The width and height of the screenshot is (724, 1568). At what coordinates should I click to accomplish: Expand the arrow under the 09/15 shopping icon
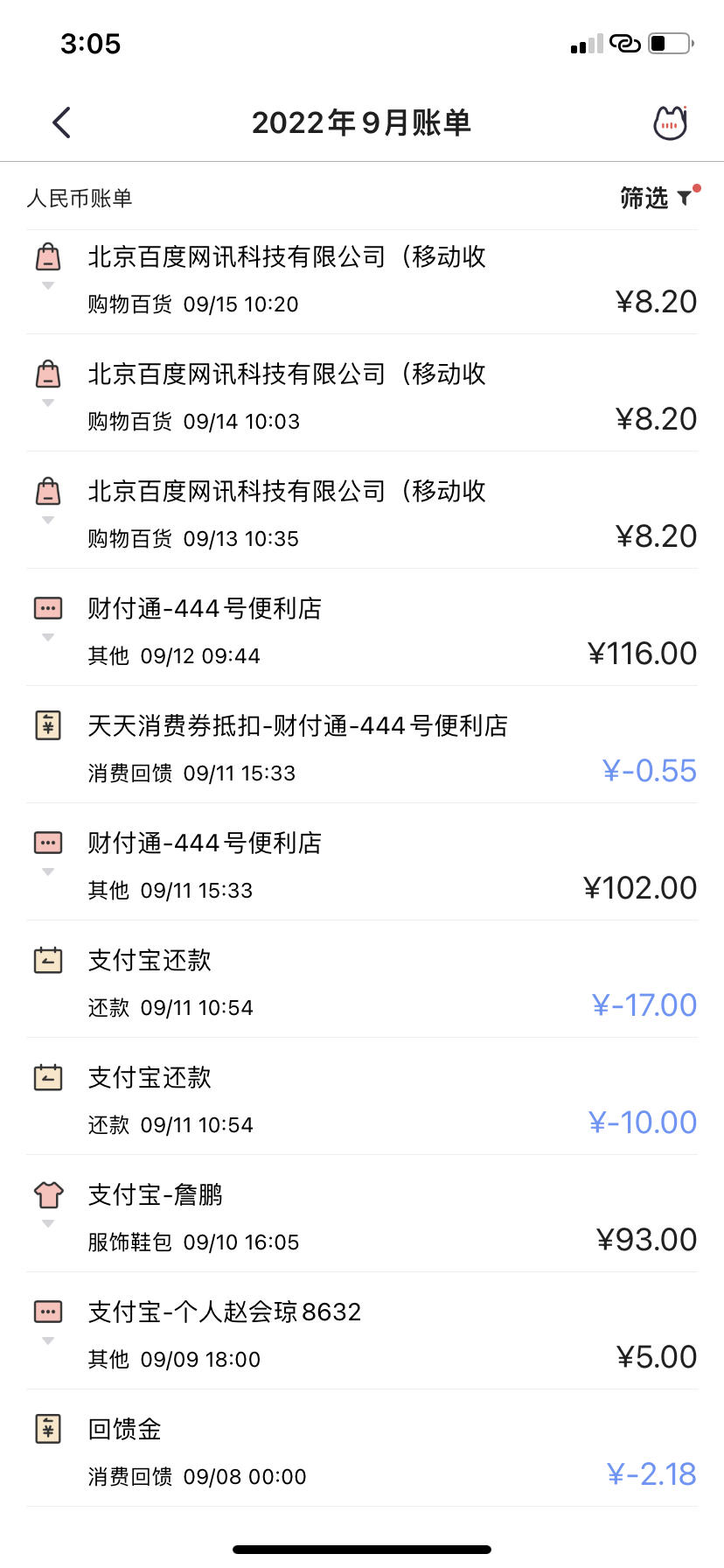pos(48,286)
